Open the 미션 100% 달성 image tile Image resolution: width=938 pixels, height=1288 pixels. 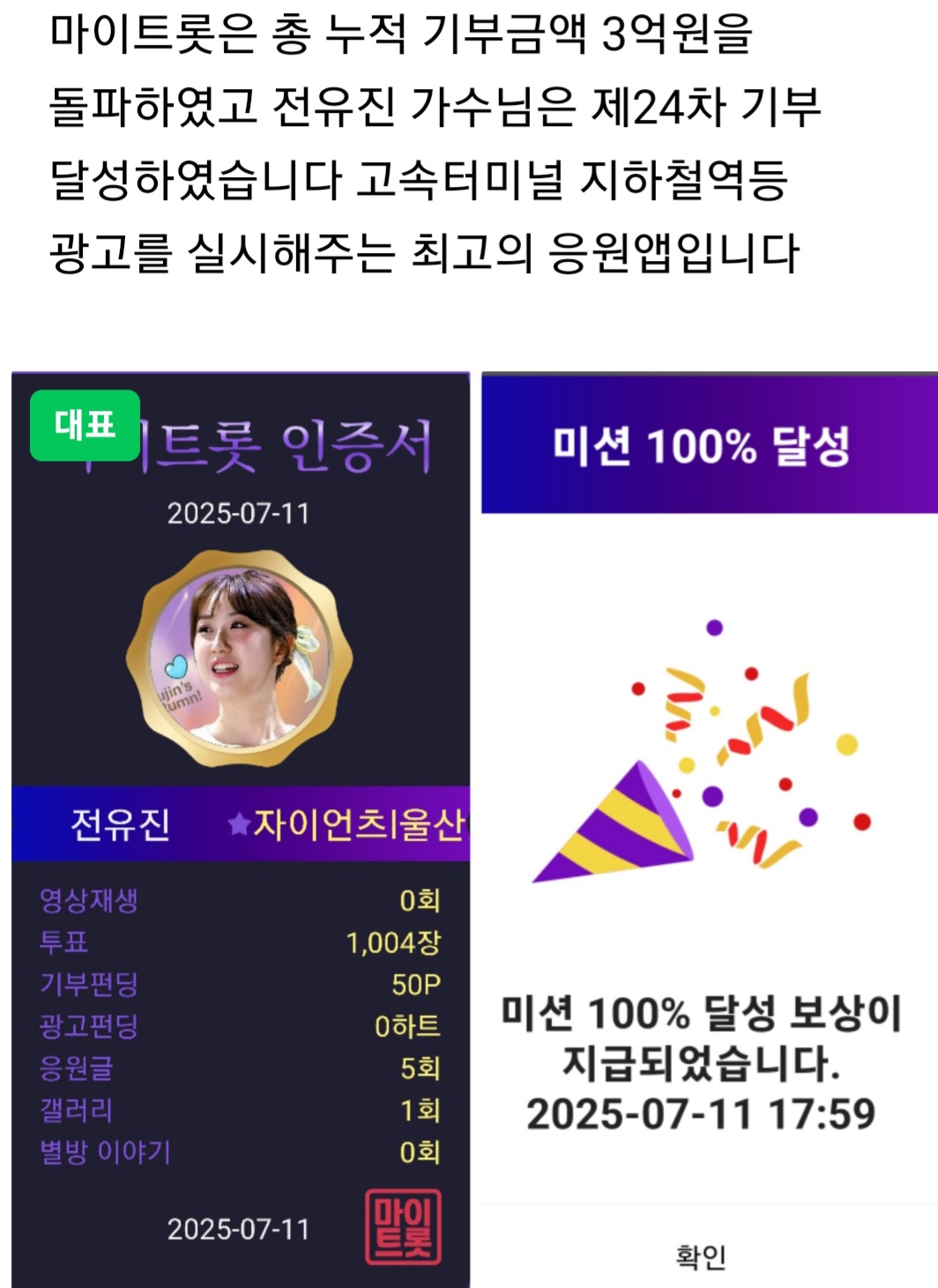[709, 829]
